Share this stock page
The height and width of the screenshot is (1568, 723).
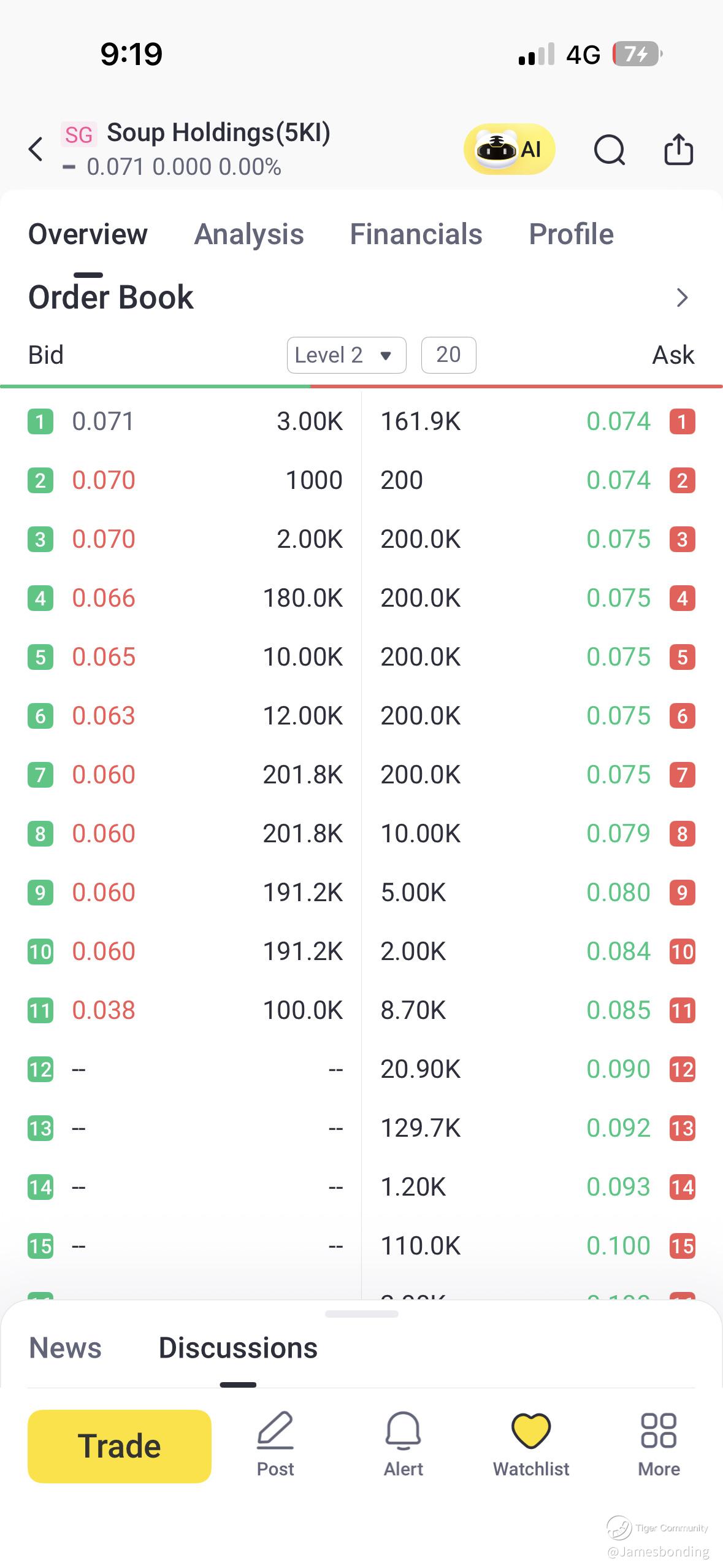(678, 149)
